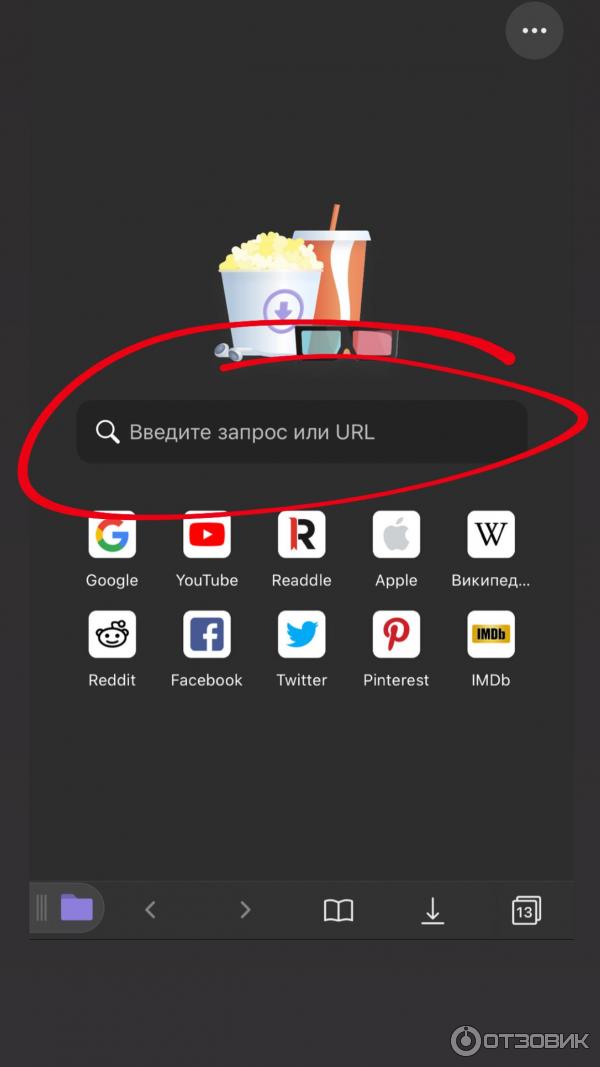Open the purple files folder

(76, 908)
